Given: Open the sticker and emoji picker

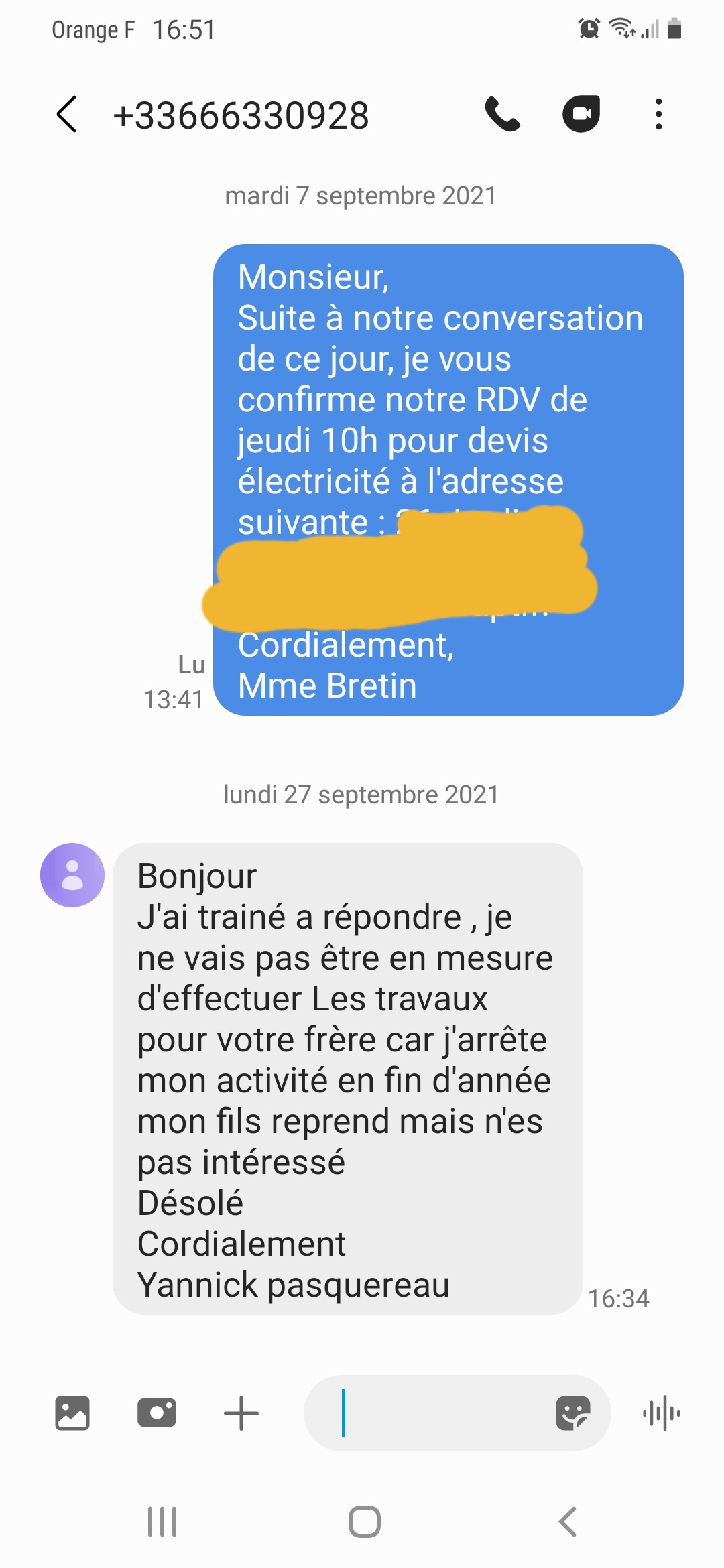Looking at the screenshot, I should point(573,1413).
